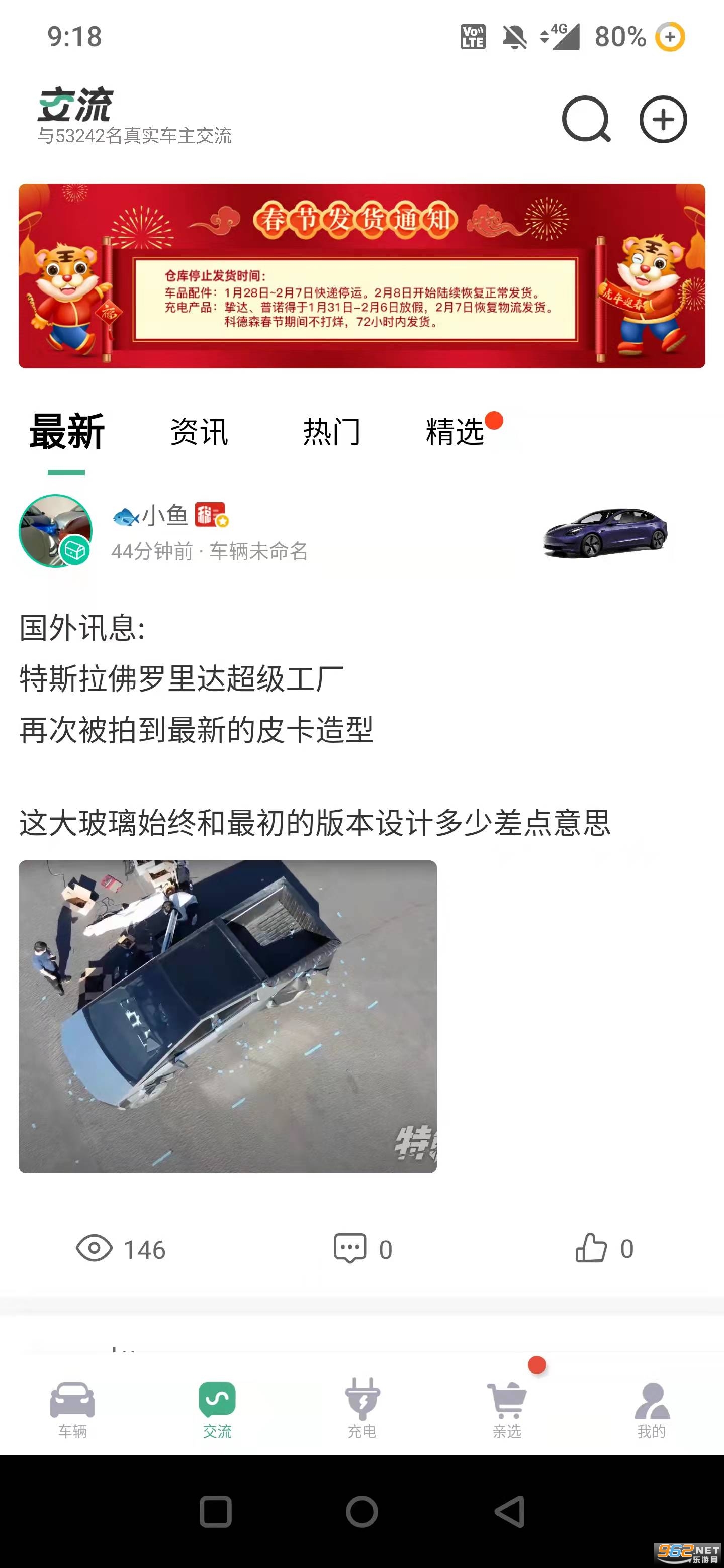Comment on 小鱼's post
724x1568 pixels.
pos(361,1249)
